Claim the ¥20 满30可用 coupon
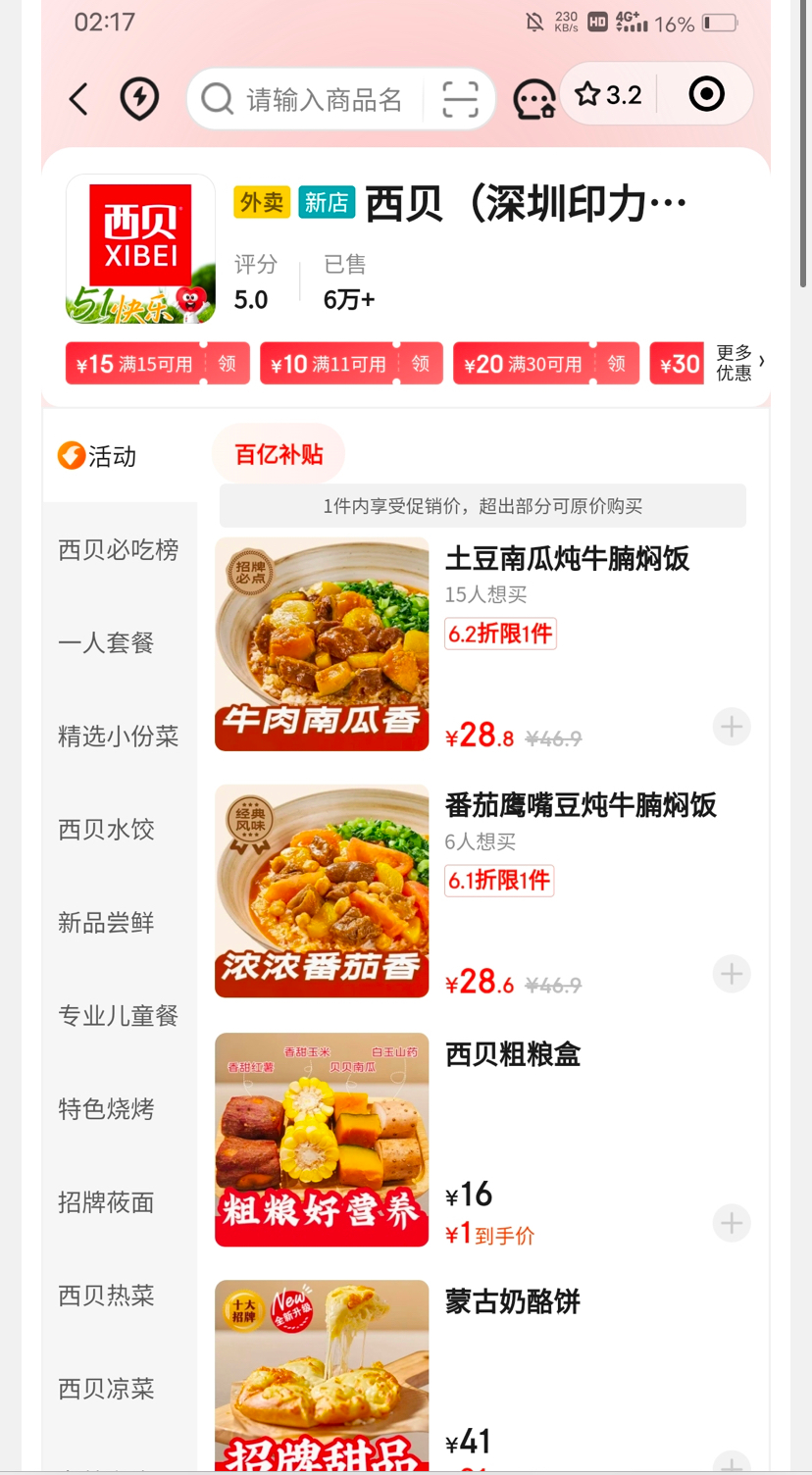The height and width of the screenshot is (1475, 812). click(x=616, y=364)
